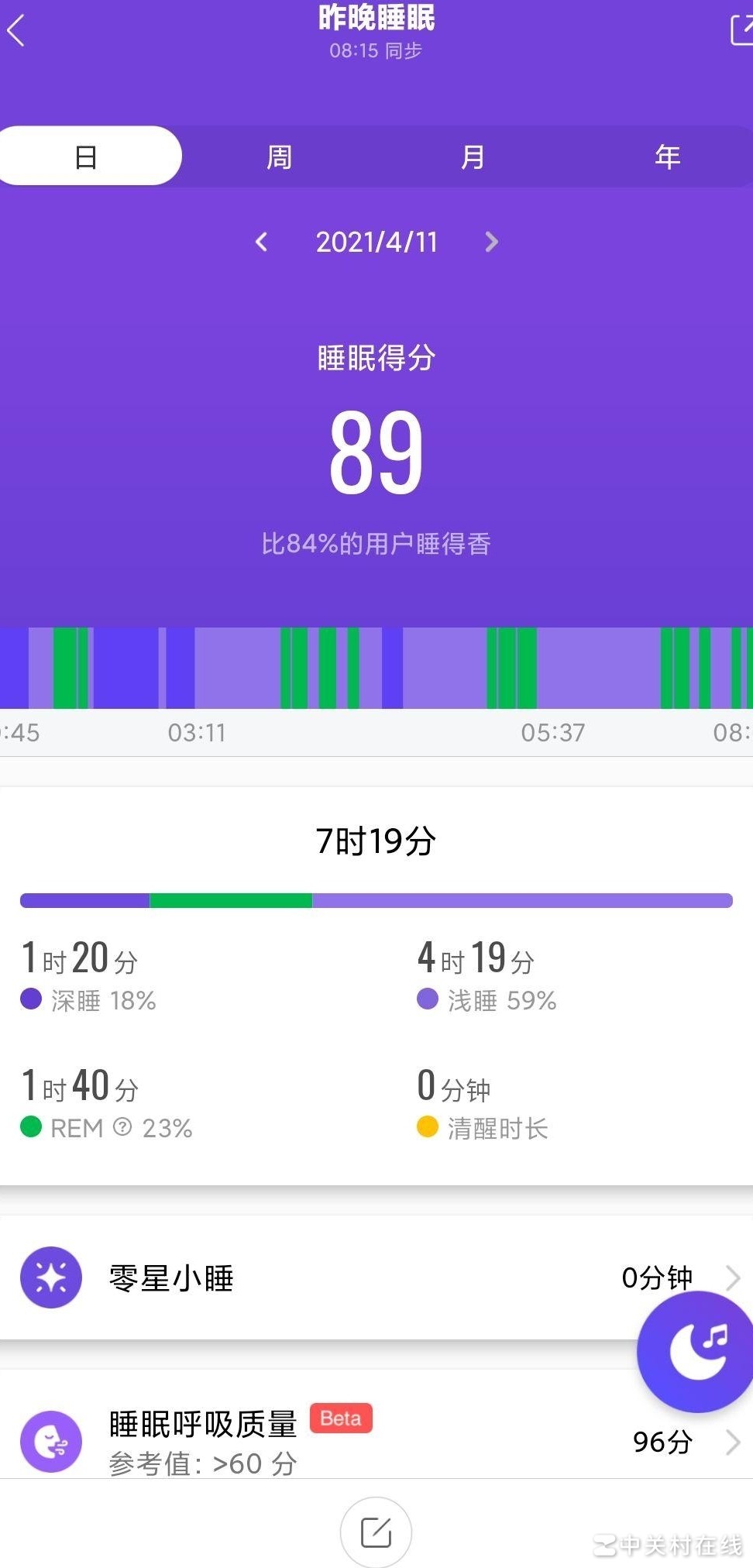Click the 零星小睡 naps star icon
753x1568 pixels.
coord(50,1278)
